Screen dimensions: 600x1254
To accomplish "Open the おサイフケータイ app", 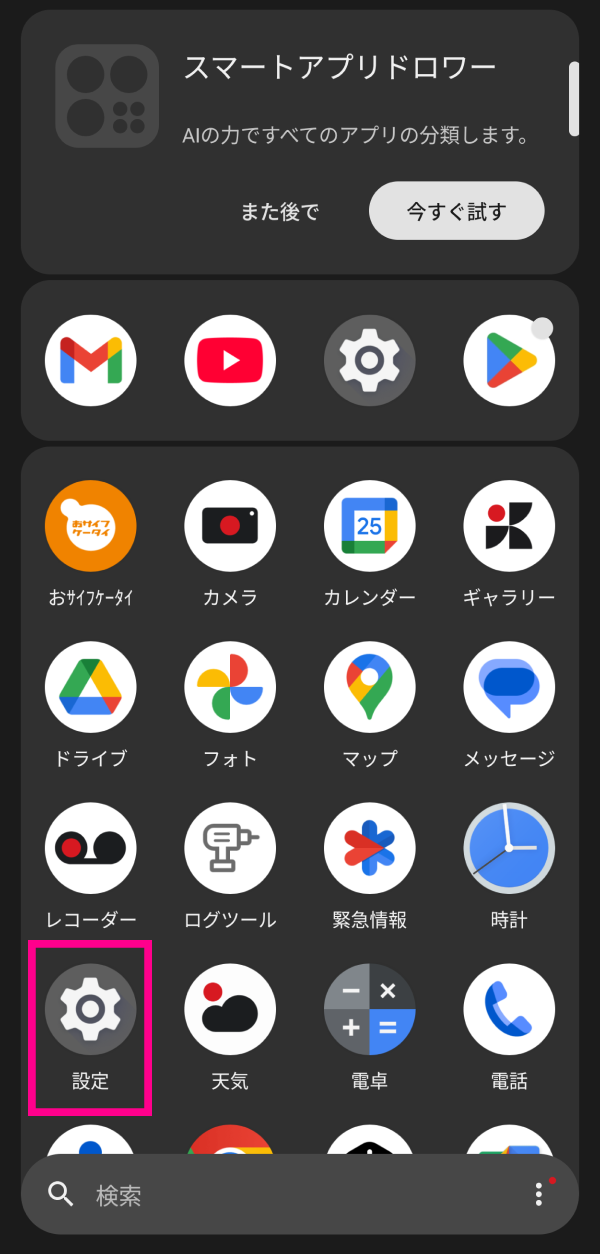I will coord(91,526).
